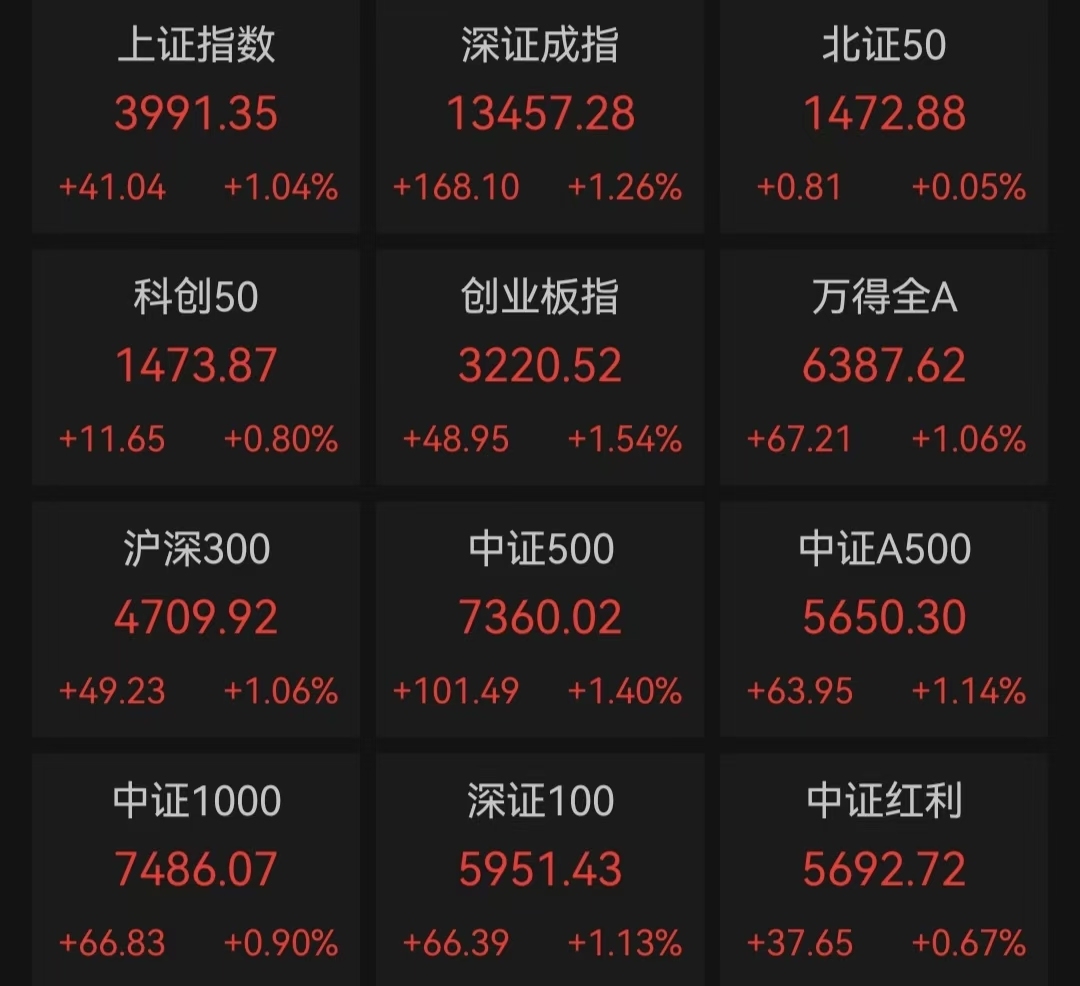Screen dimensions: 1080x986
Task: View details for 科创50
Action: 196,368
